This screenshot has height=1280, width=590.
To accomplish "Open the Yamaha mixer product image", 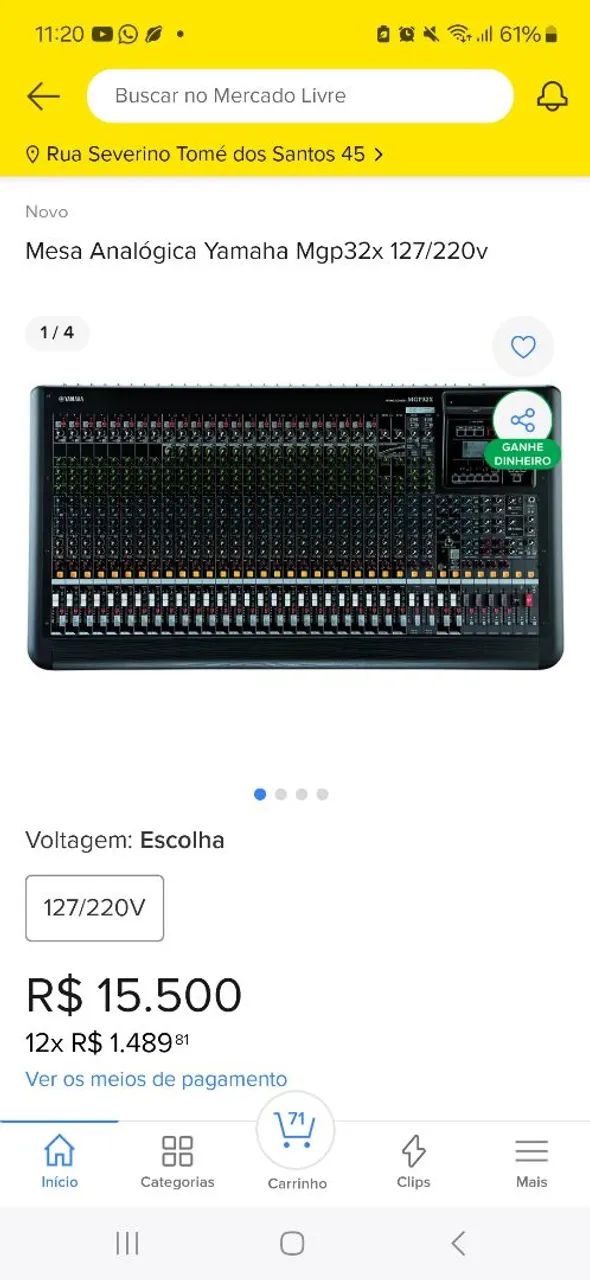I will (x=295, y=527).
